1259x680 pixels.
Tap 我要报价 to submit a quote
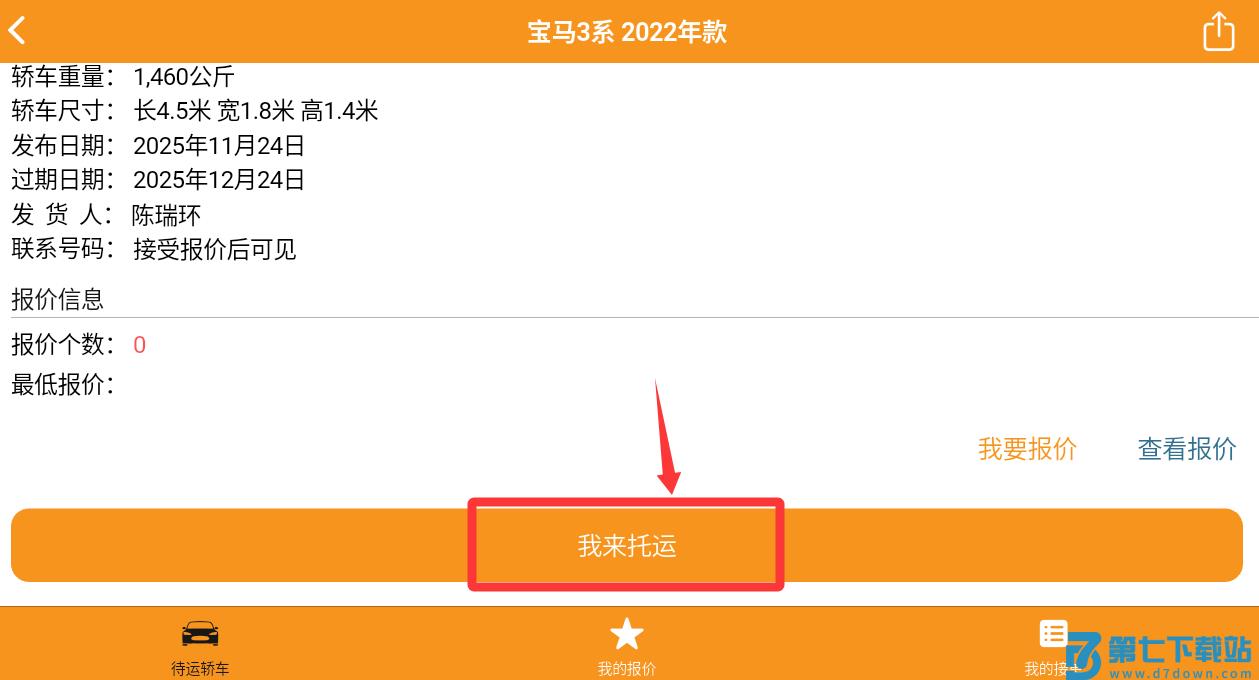[x=1027, y=449]
